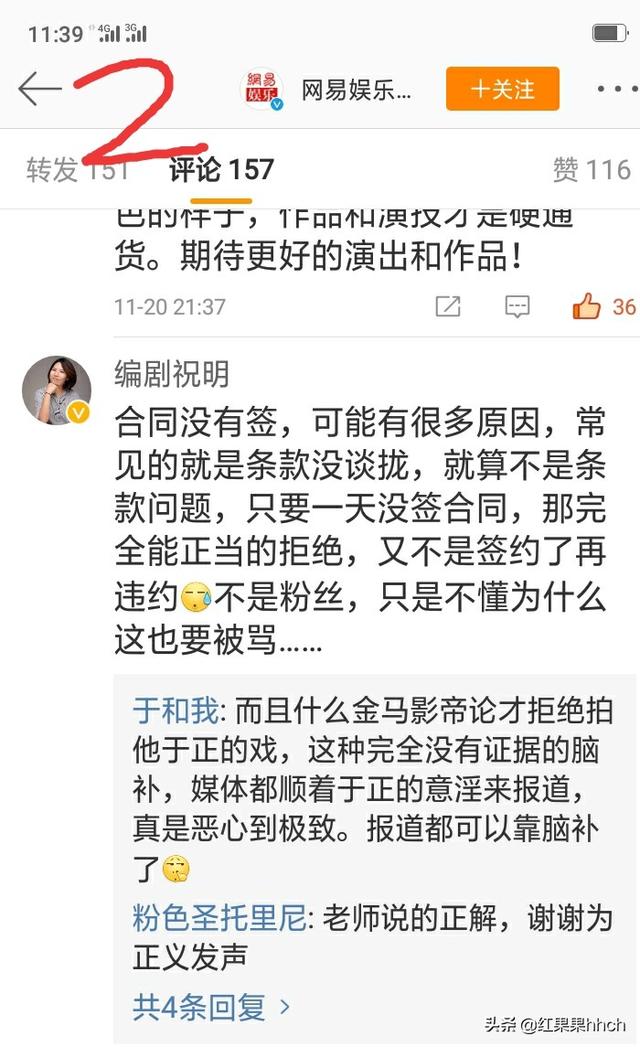Switch to the 赞 116 tab
The image size is (640, 1047).
pos(591,170)
